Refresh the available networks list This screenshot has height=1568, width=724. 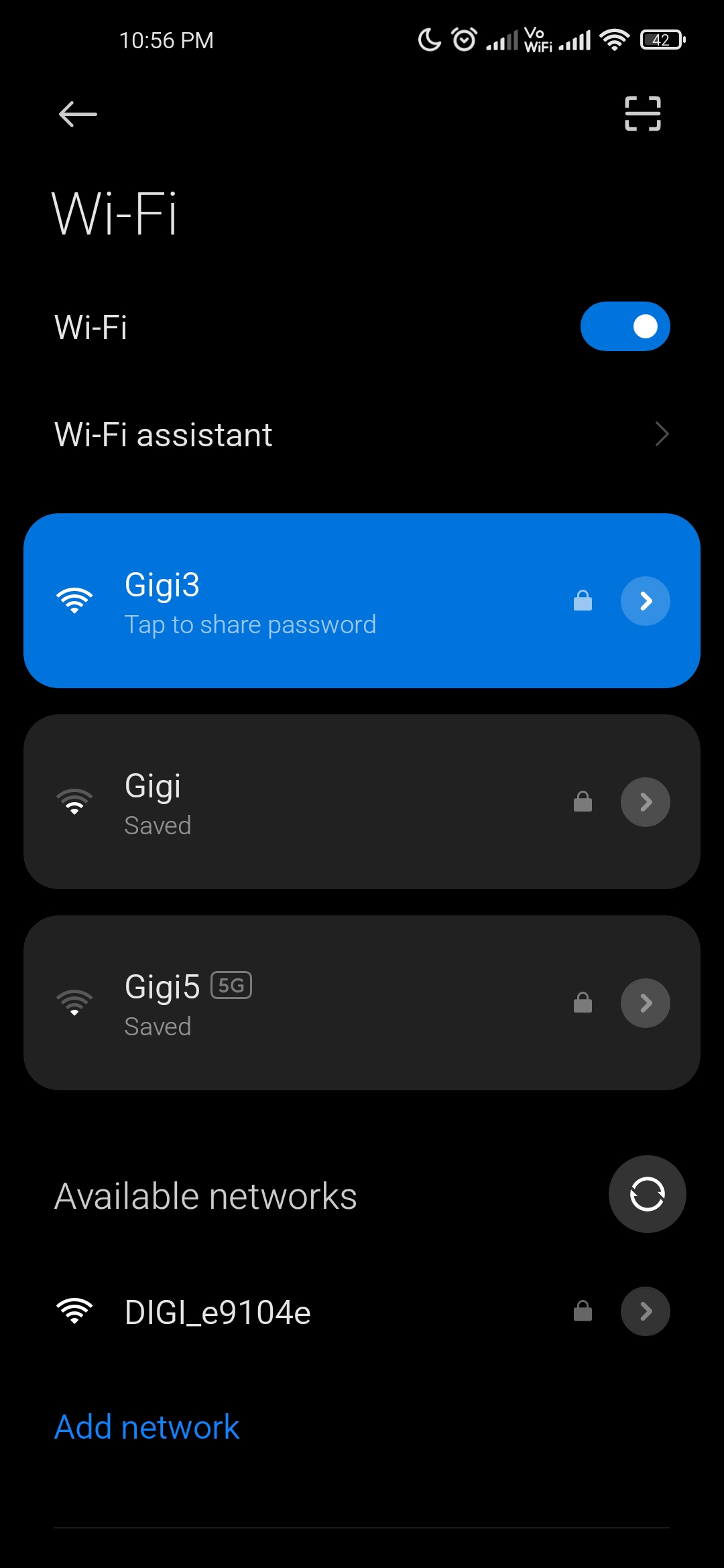point(647,1194)
